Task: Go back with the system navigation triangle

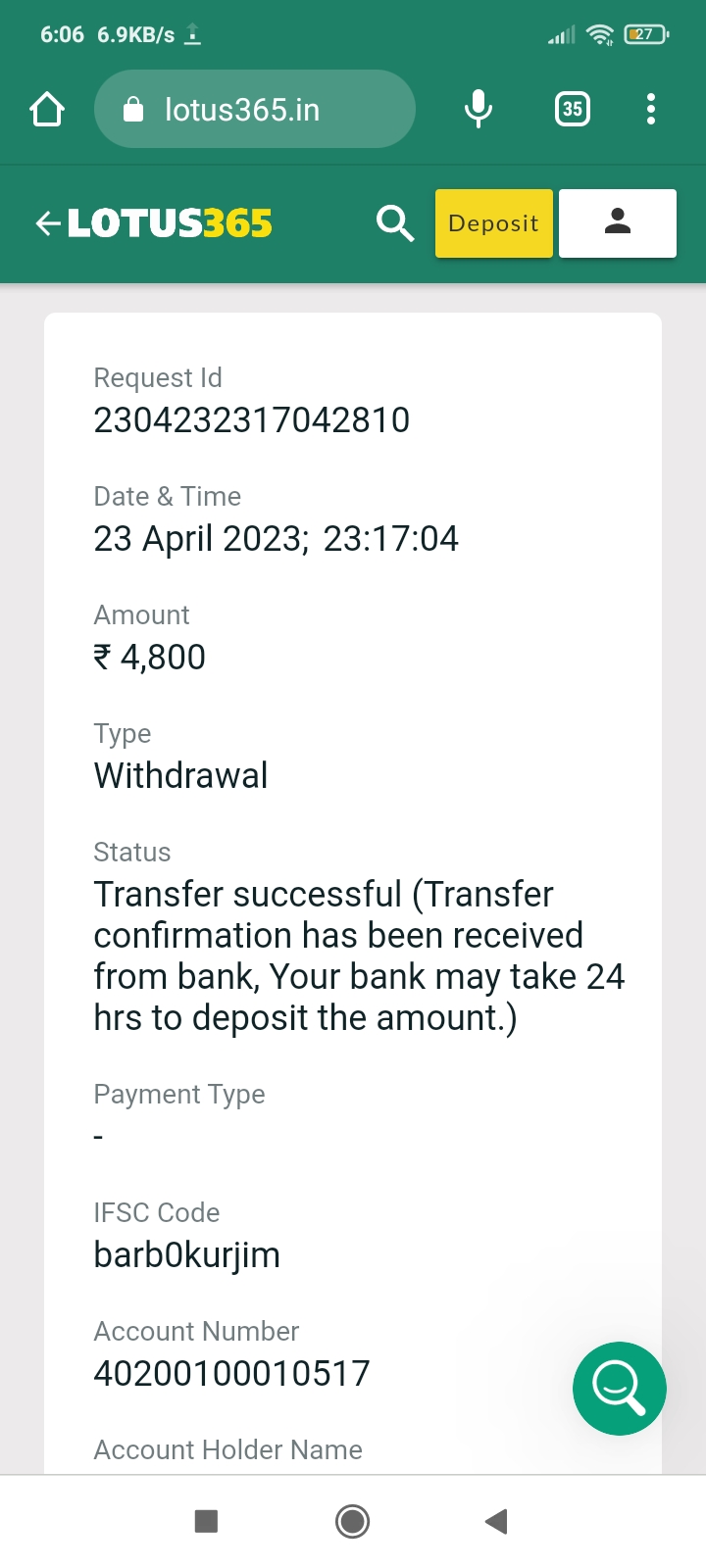Action: (x=496, y=1521)
